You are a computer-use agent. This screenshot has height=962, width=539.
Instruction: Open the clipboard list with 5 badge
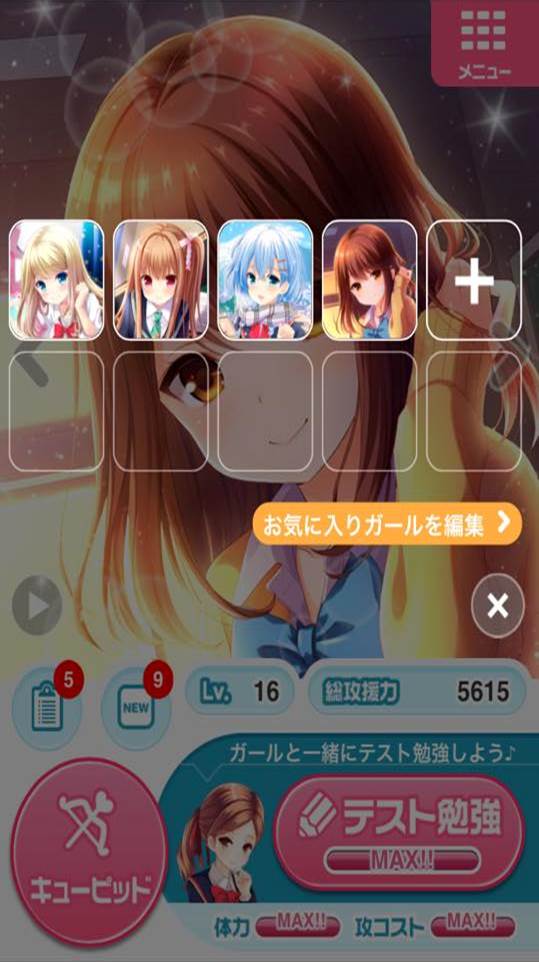click(48, 706)
